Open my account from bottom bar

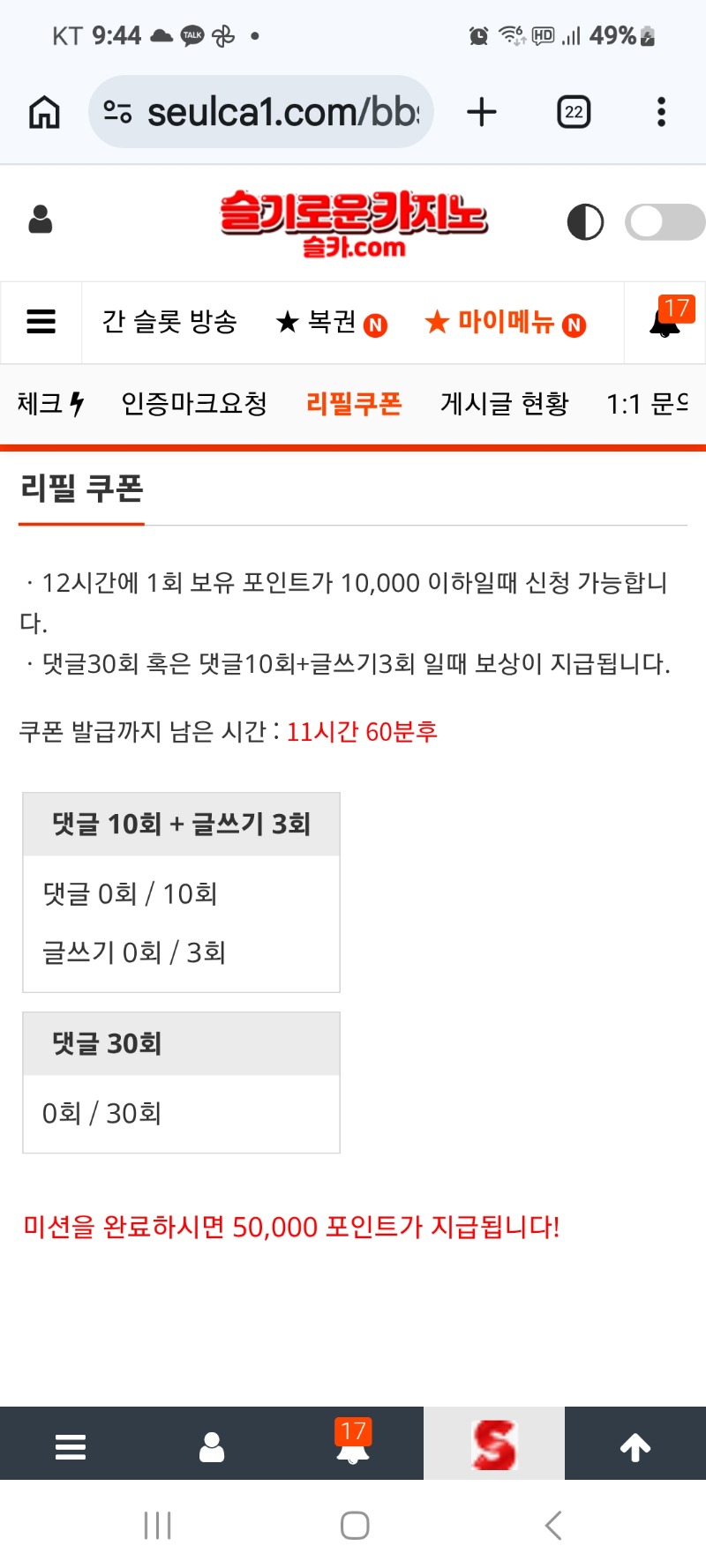pyautogui.click(x=212, y=1446)
